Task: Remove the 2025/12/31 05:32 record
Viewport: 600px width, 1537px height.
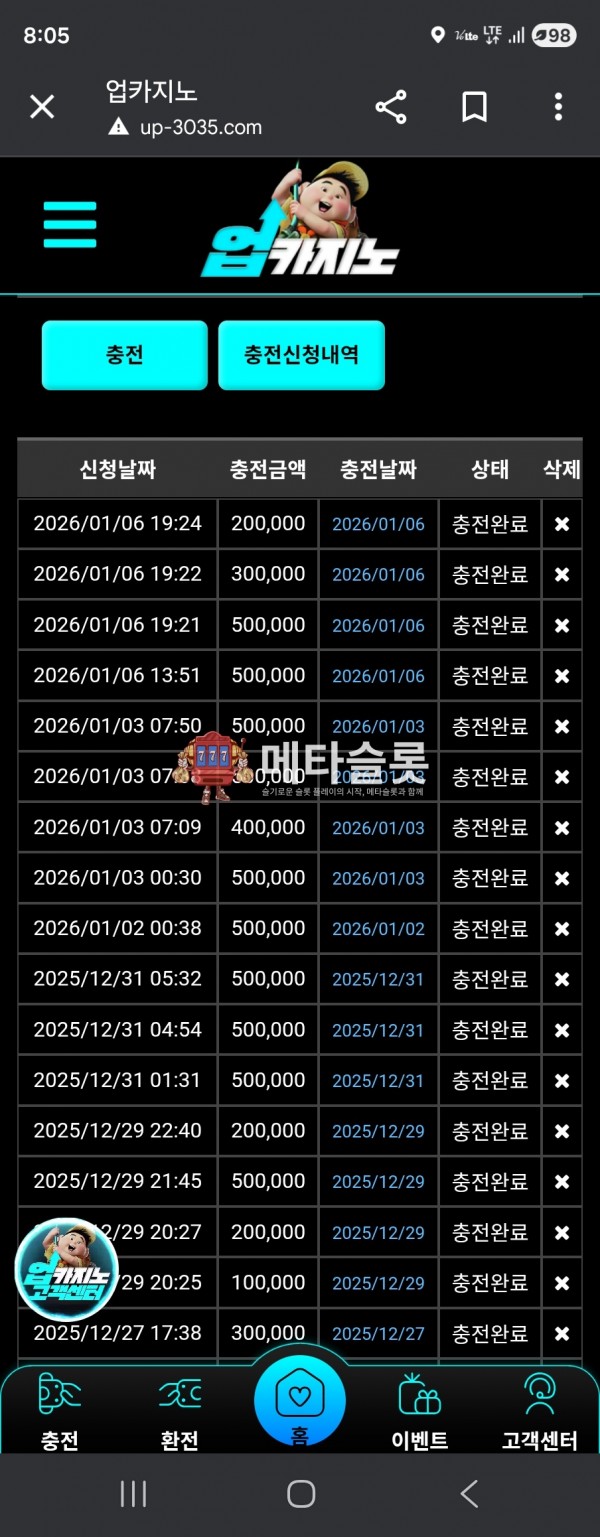Action: [x=562, y=980]
